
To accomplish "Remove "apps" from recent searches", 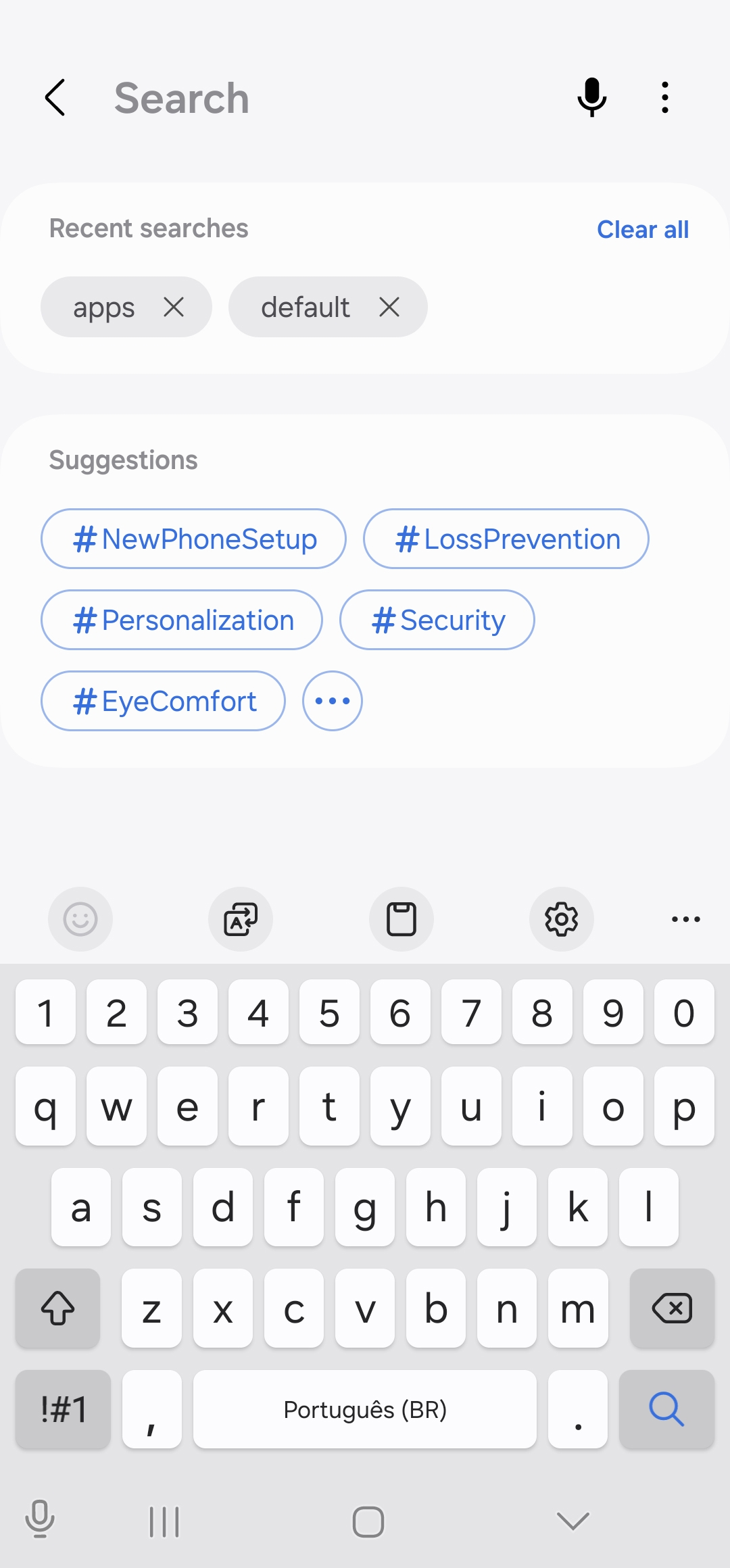I will (x=174, y=308).
